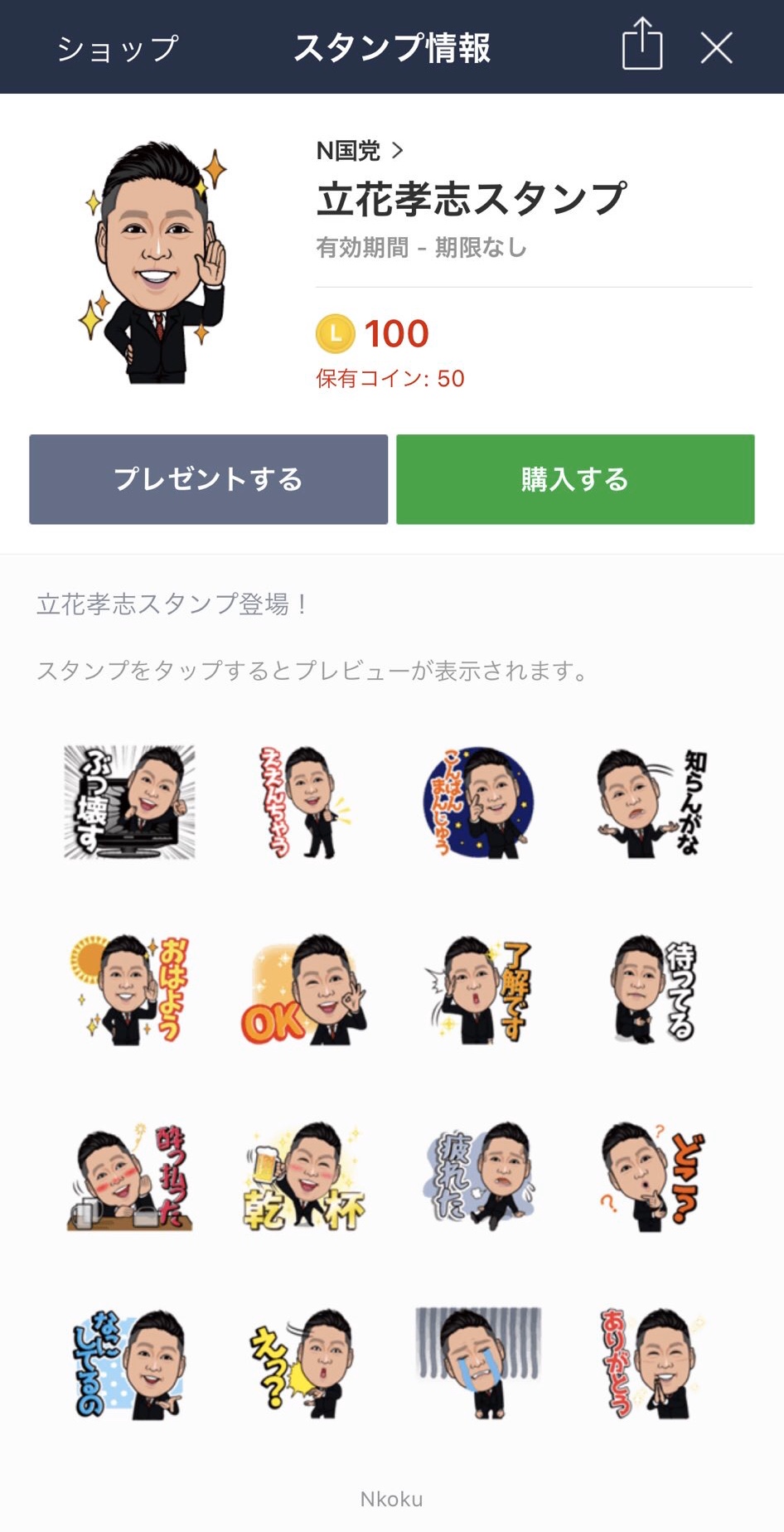Preview the ありがとう sticker
Viewport: 784px width, 1532px height.
point(652,1364)
